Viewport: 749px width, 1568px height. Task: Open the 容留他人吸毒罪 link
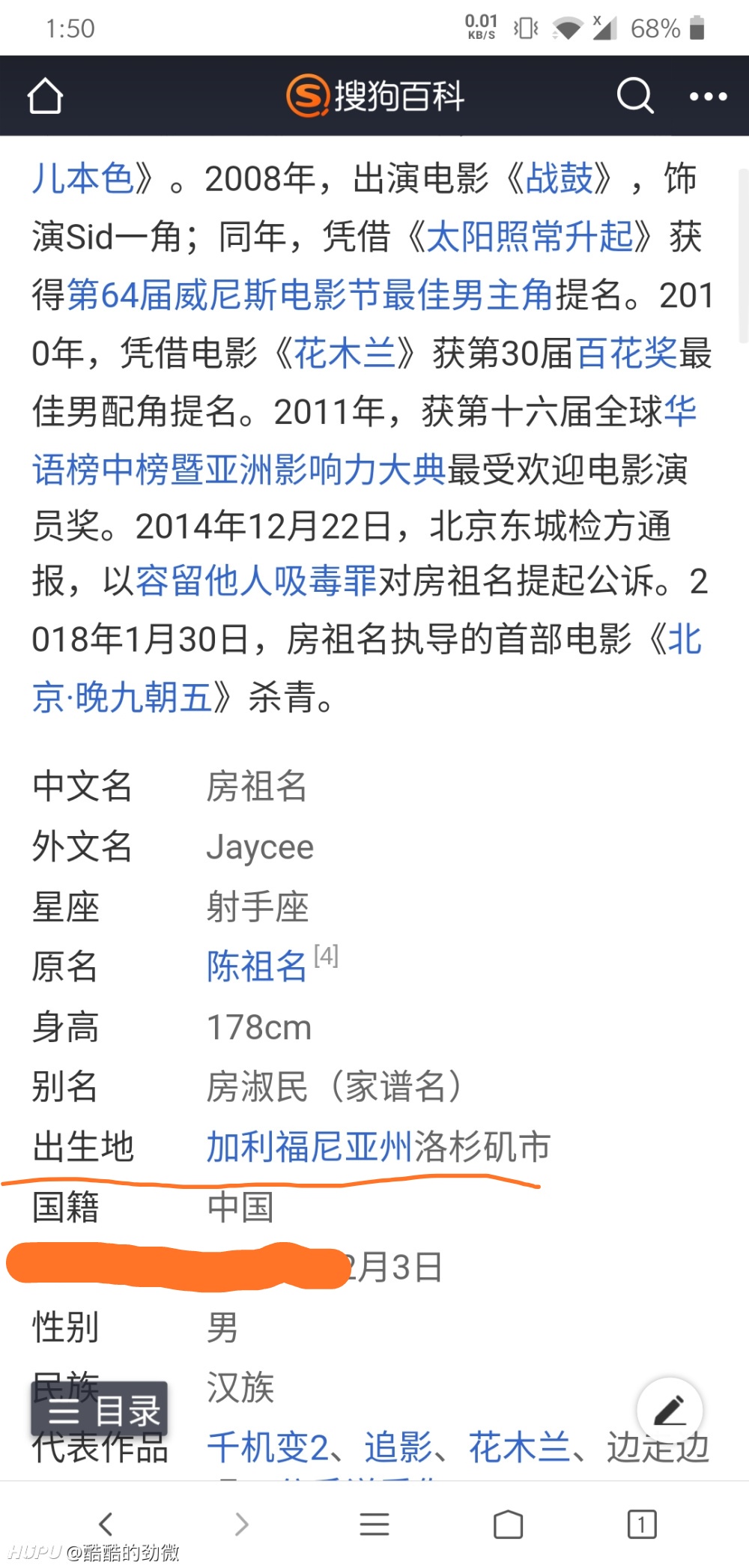point(257,581)
